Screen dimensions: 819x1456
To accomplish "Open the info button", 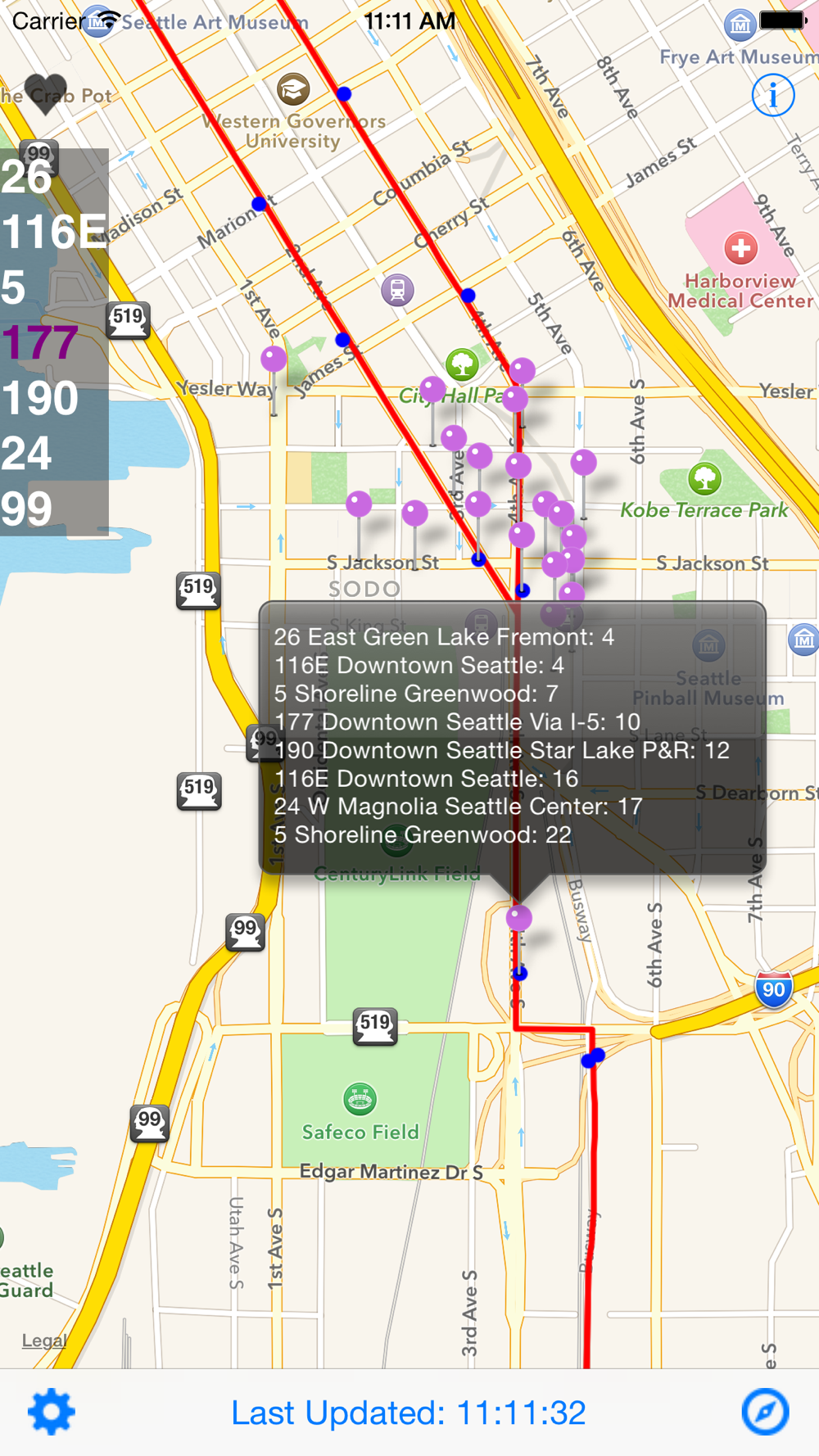I will pyautogui.click(x=772, y=95).
